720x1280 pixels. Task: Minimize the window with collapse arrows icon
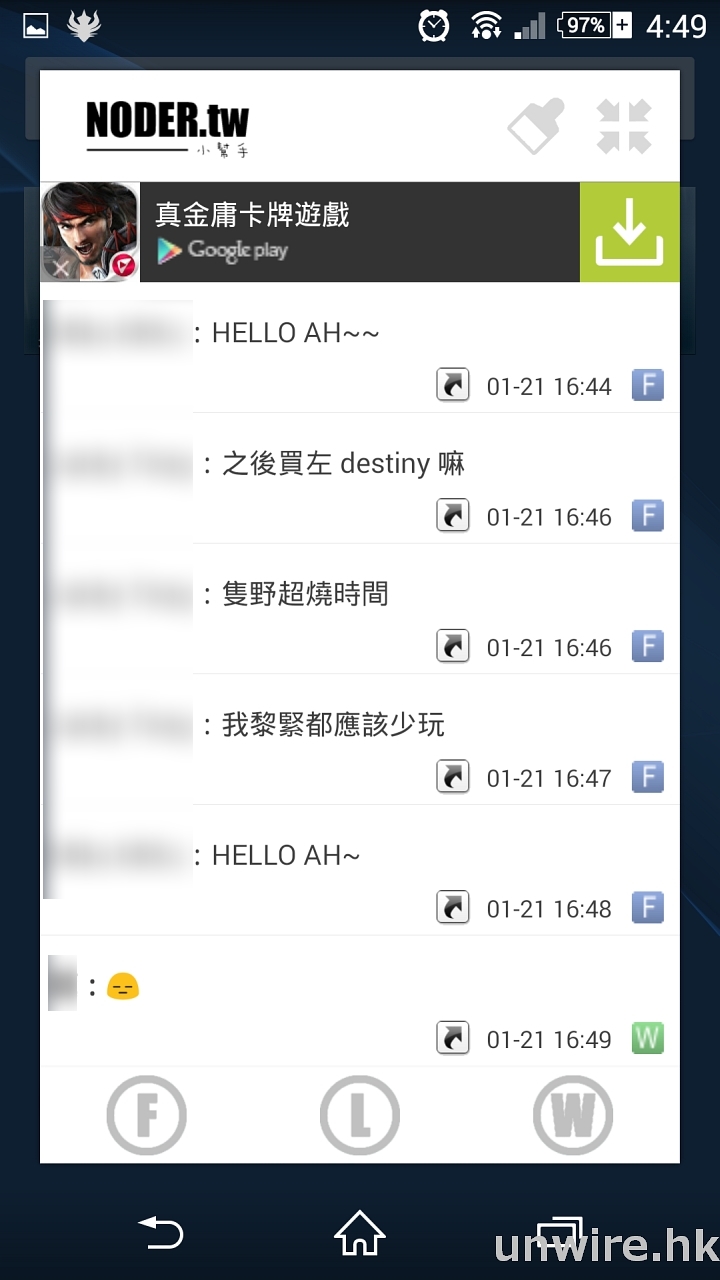(624, 127)
